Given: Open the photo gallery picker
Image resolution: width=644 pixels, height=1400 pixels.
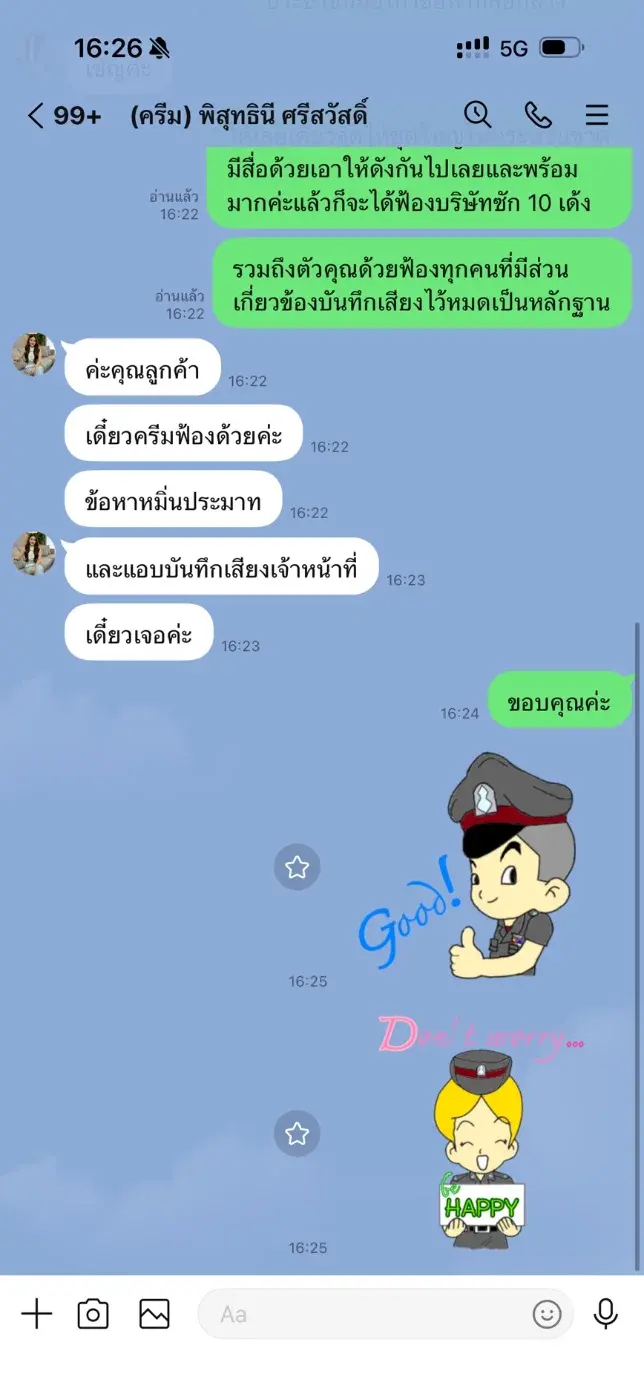Looking at the screenshot, I should point(154,1313).
